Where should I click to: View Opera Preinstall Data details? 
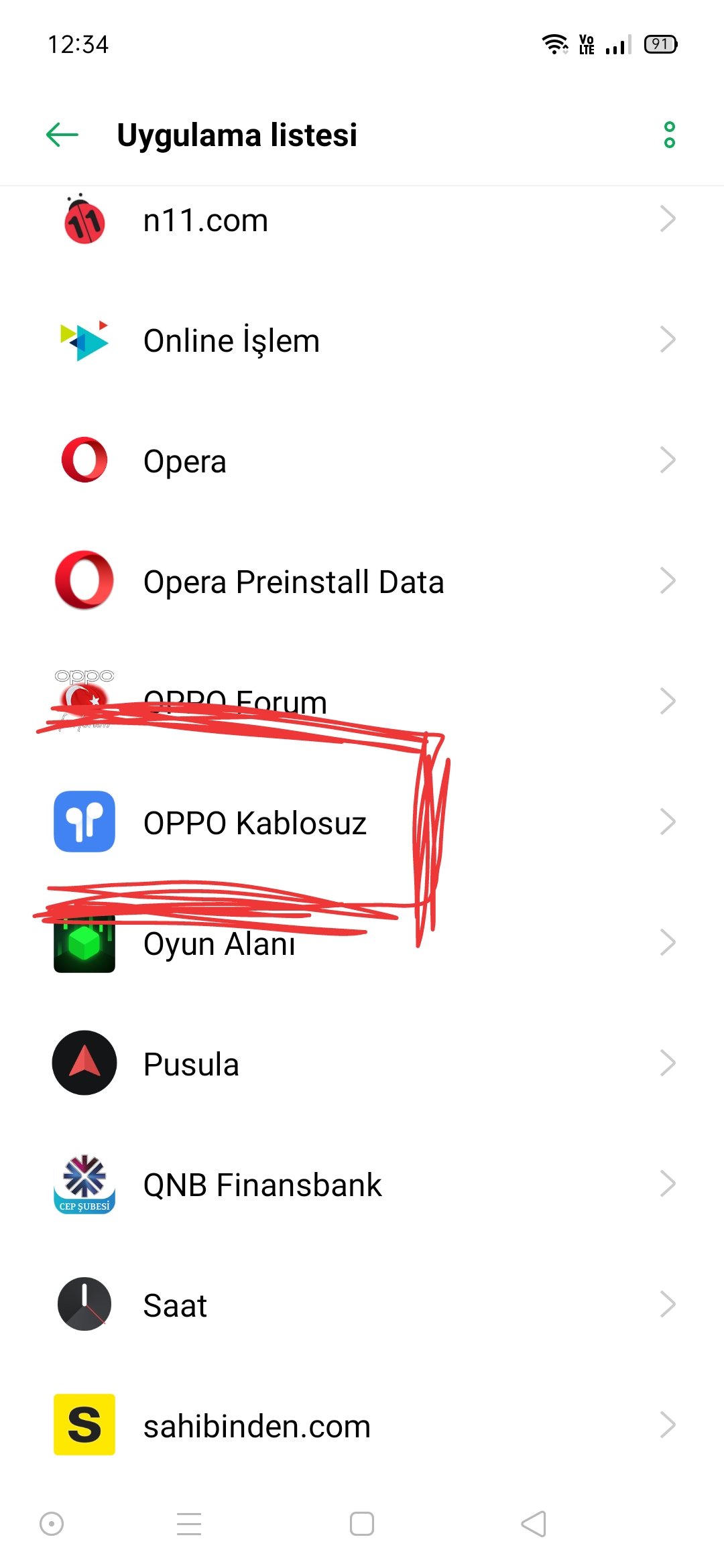[362, 581]
